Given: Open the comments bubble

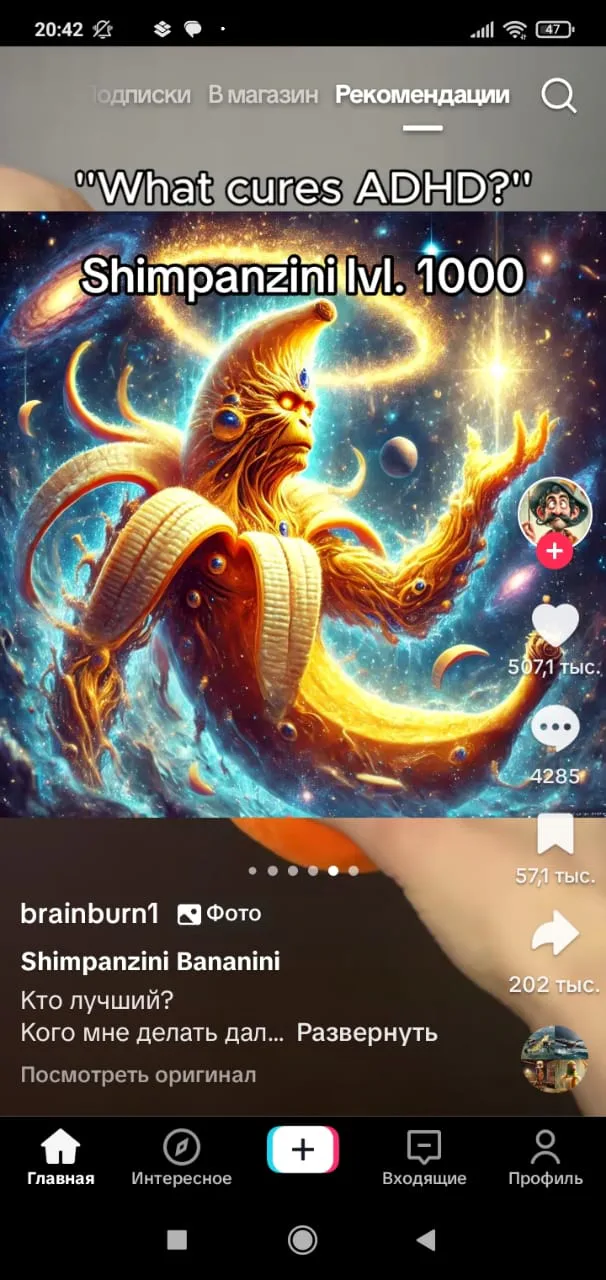Looking at the screenshot, I should click(555, 728).
